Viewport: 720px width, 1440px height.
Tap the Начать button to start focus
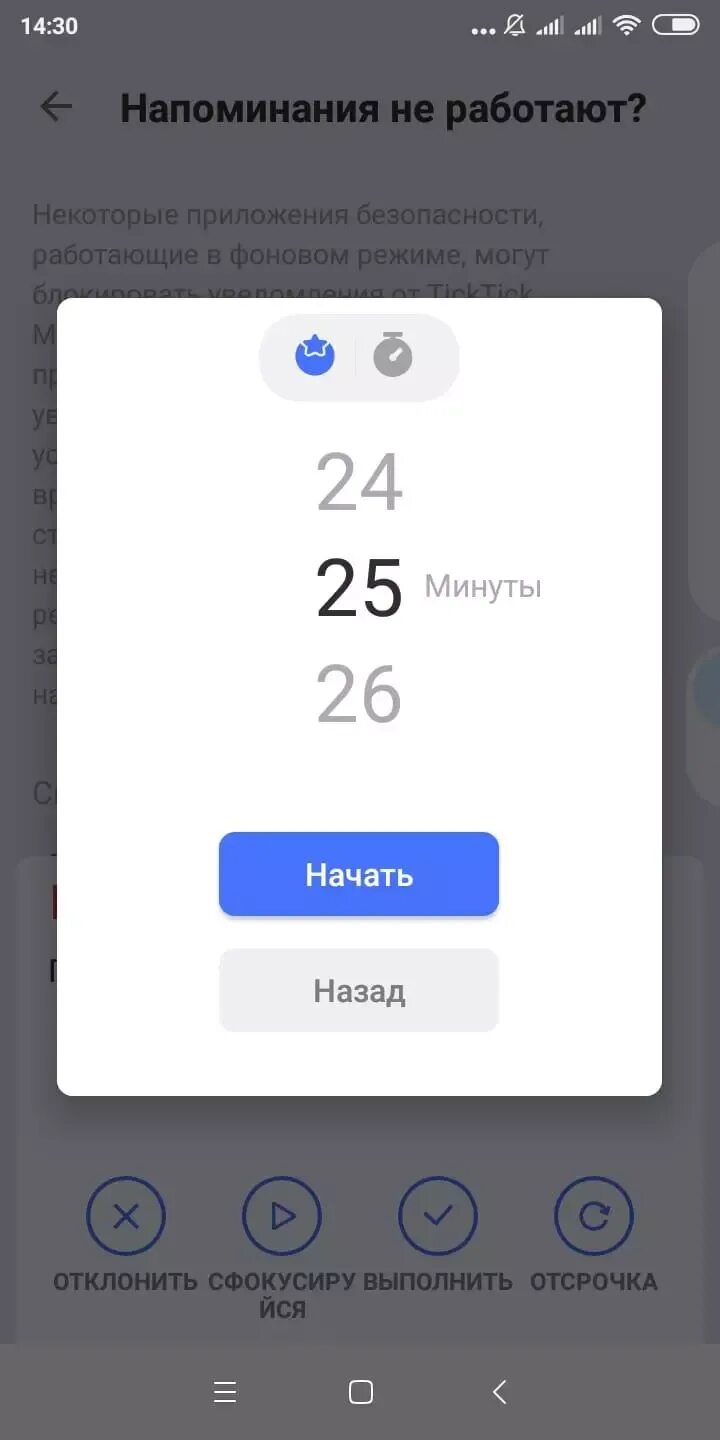coord(359,874)
